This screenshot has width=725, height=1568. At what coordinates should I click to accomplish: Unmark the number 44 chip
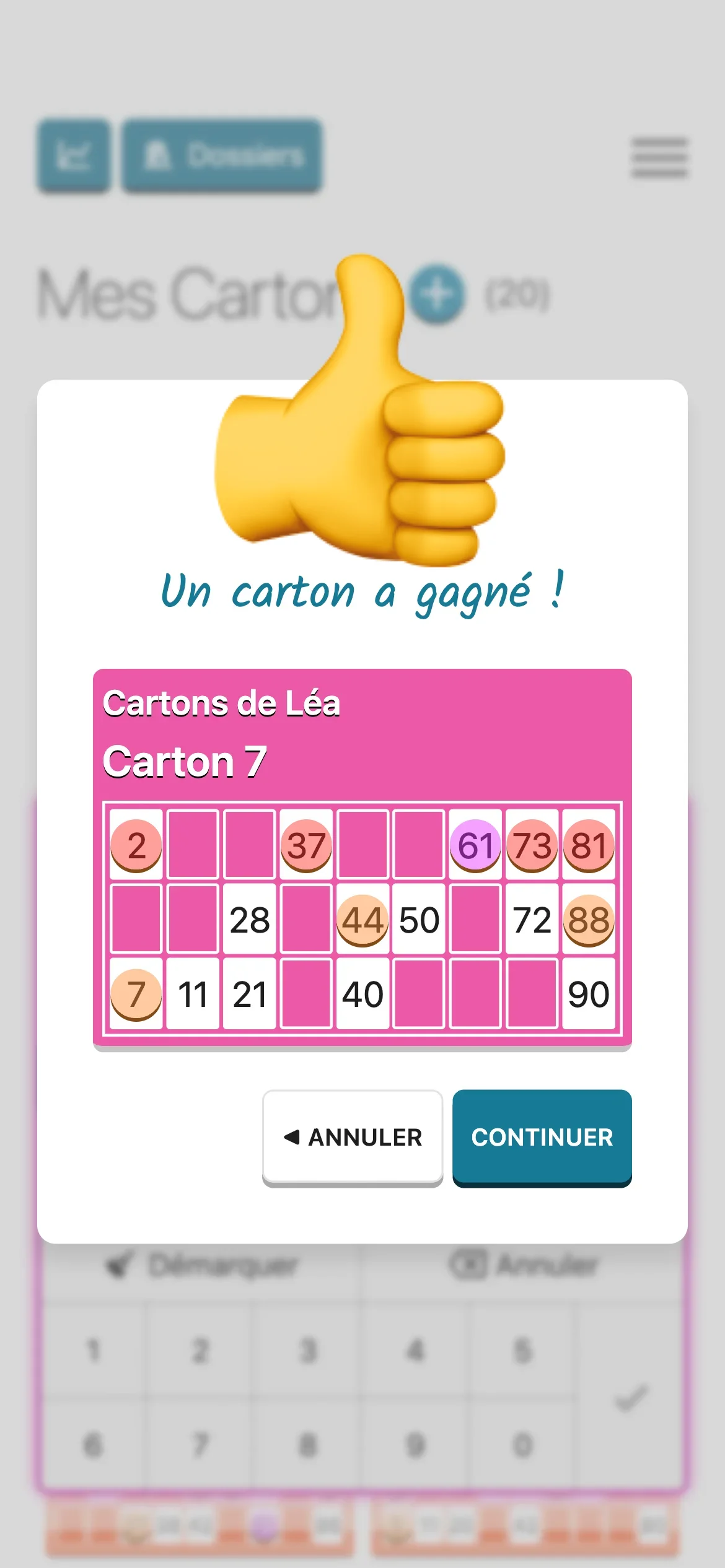tap(363, 921)
